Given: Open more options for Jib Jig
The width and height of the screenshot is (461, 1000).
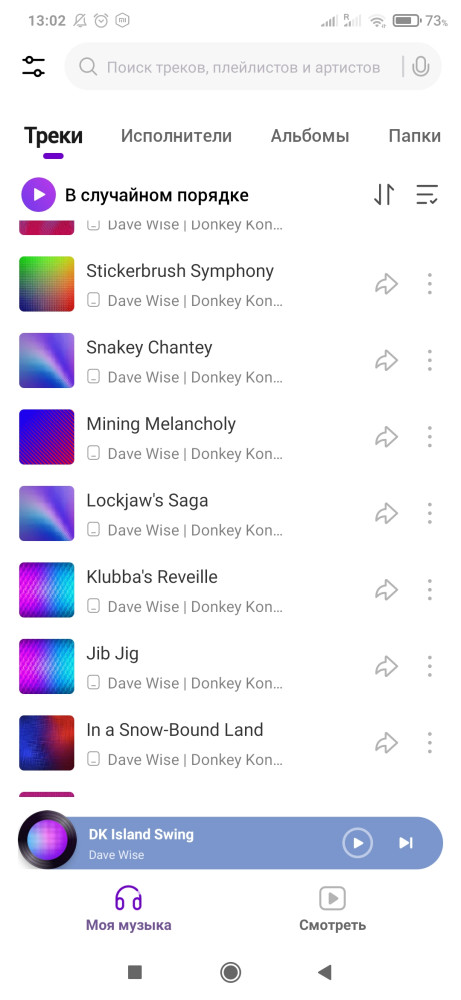Looking at the screenshot, I should (x=430, y=666).
